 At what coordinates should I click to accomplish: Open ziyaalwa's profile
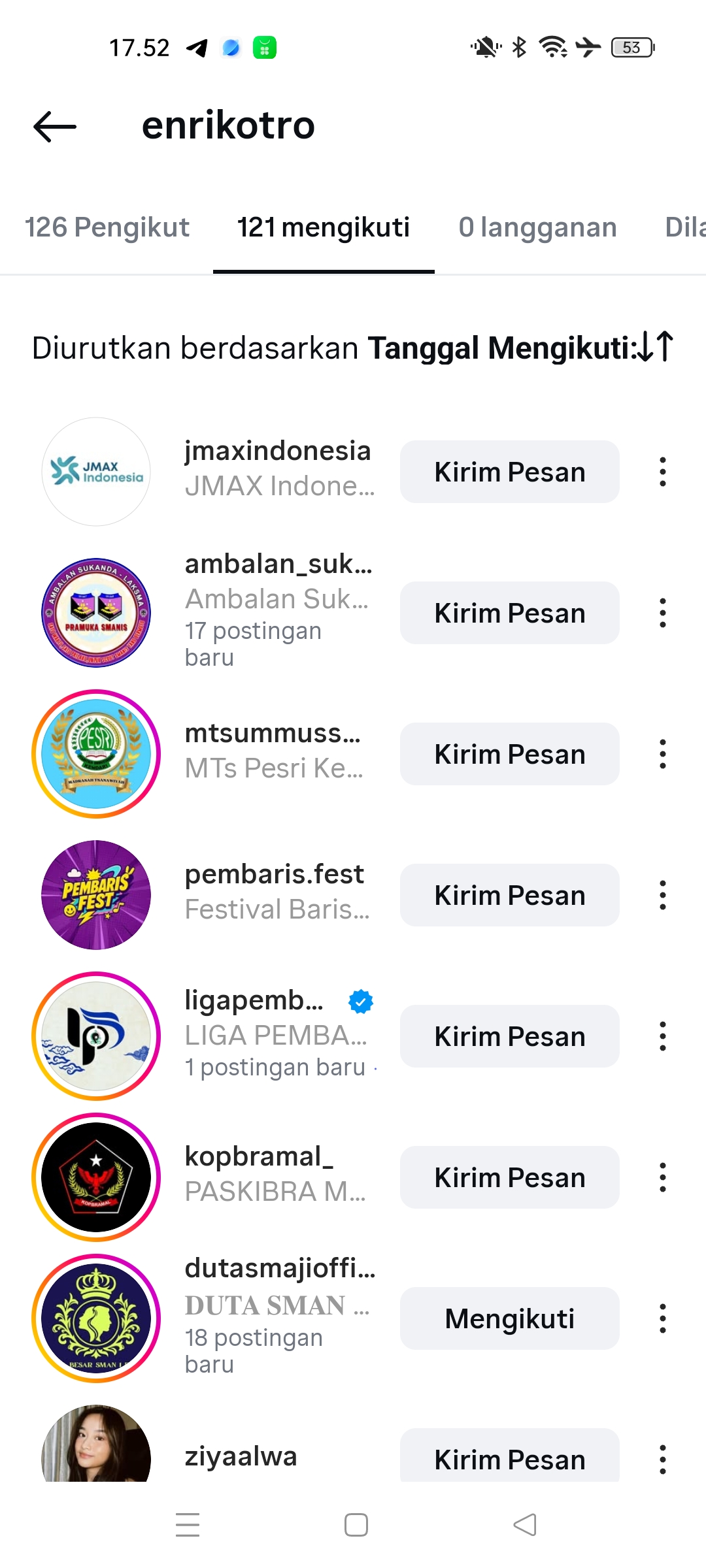click(241, 1457)
